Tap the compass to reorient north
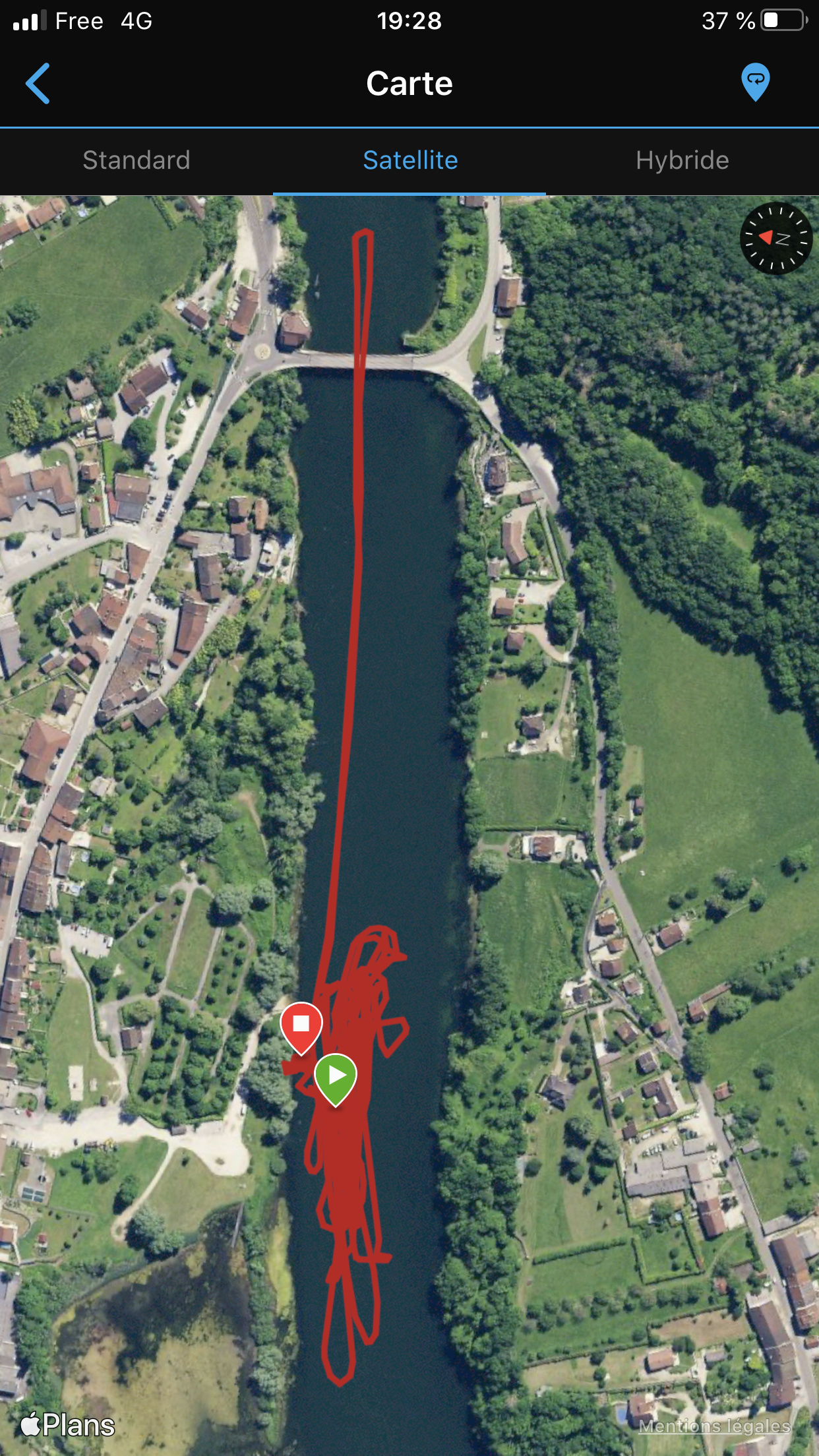The height and width of the screenshot is (1456, 819). click(x=776, y=238)
